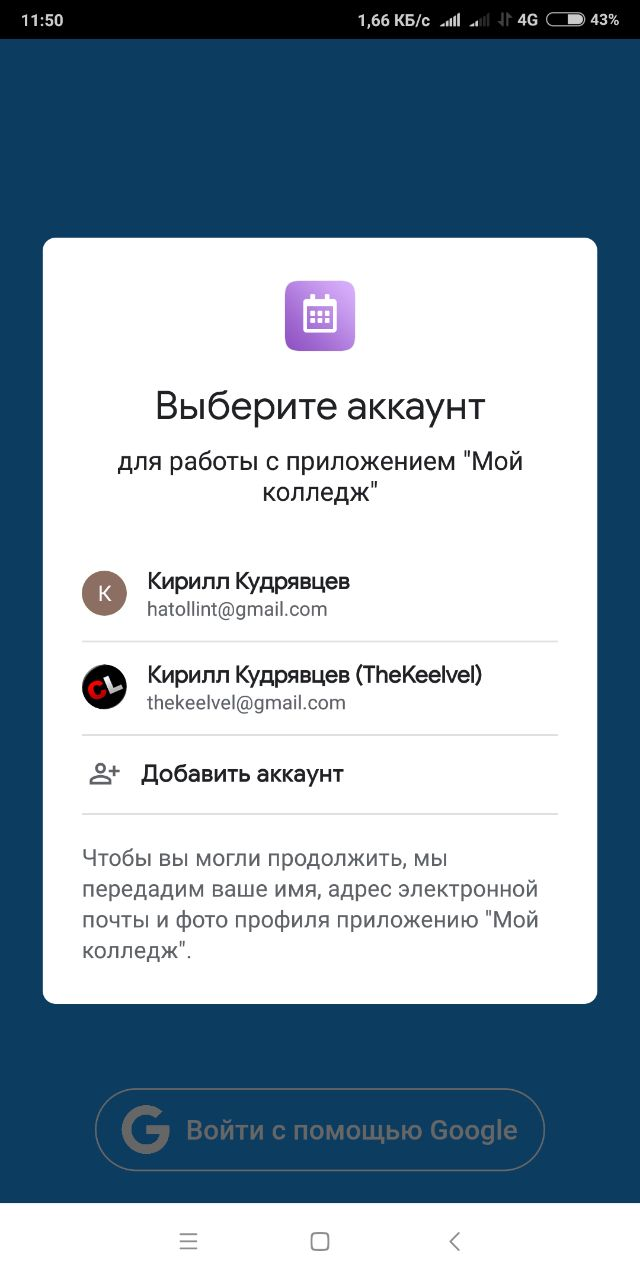Open the recent apps menu
The width and height of the screenshot is (640, 1280).
coord(188,1241)
